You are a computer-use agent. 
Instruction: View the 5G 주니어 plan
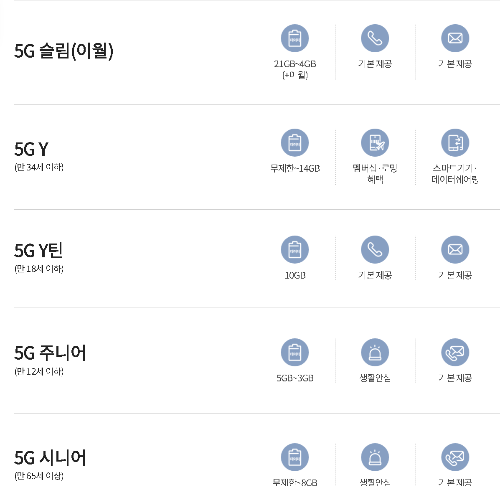(50, 353)
